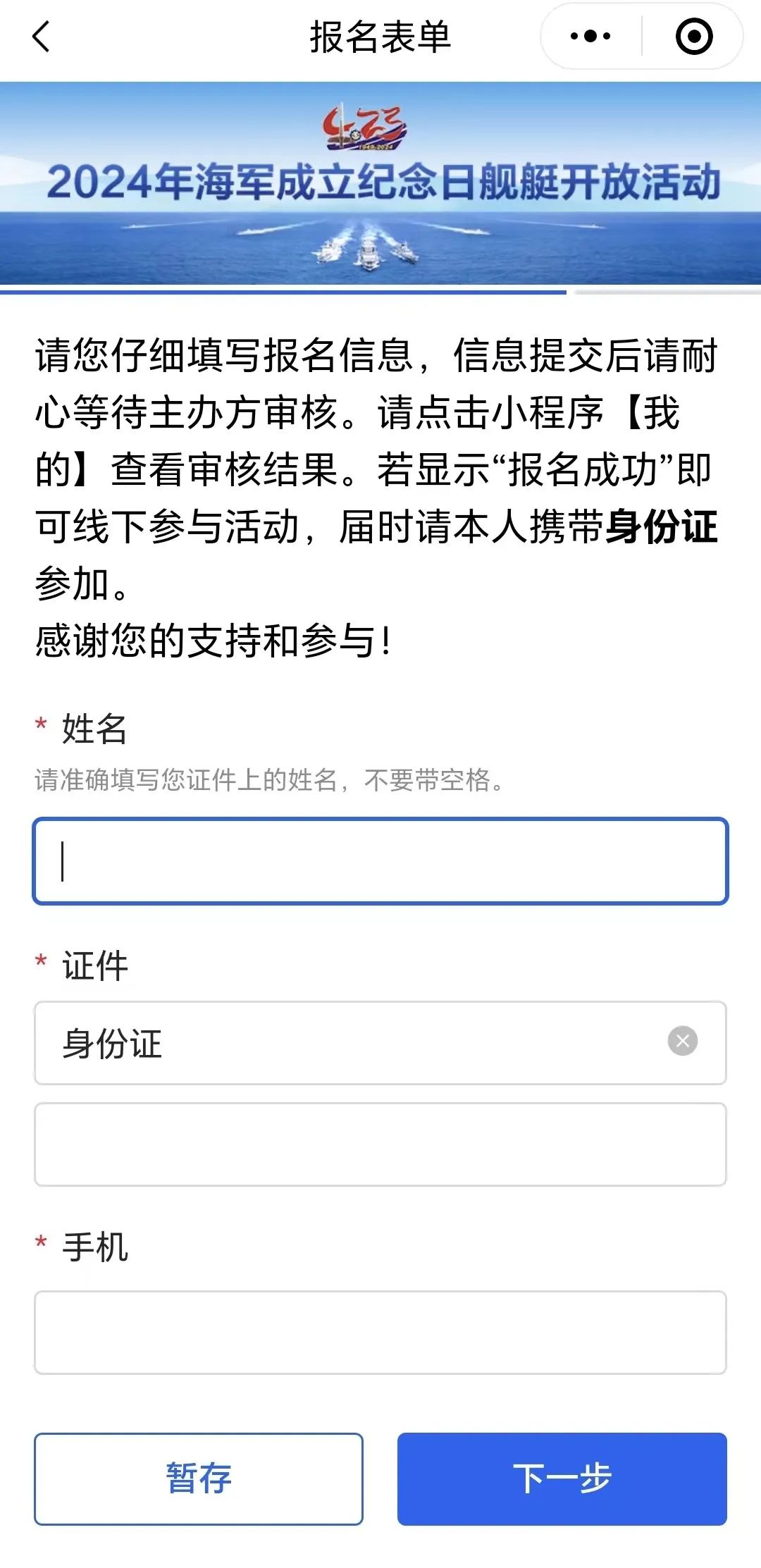This screenshot has width=761, height=1568.
Task: Tap the ID number field below 身份证
Action: coord(380,1144)
